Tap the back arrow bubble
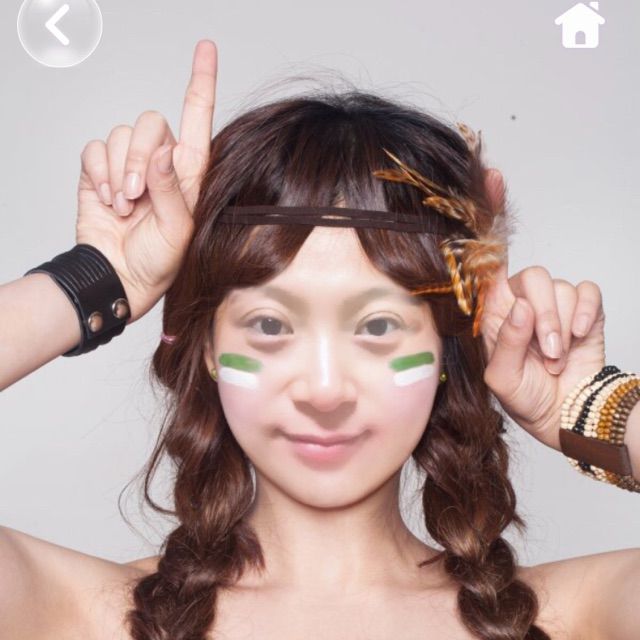The width and height of the screenshot is (640, 640). click(59, 27)
